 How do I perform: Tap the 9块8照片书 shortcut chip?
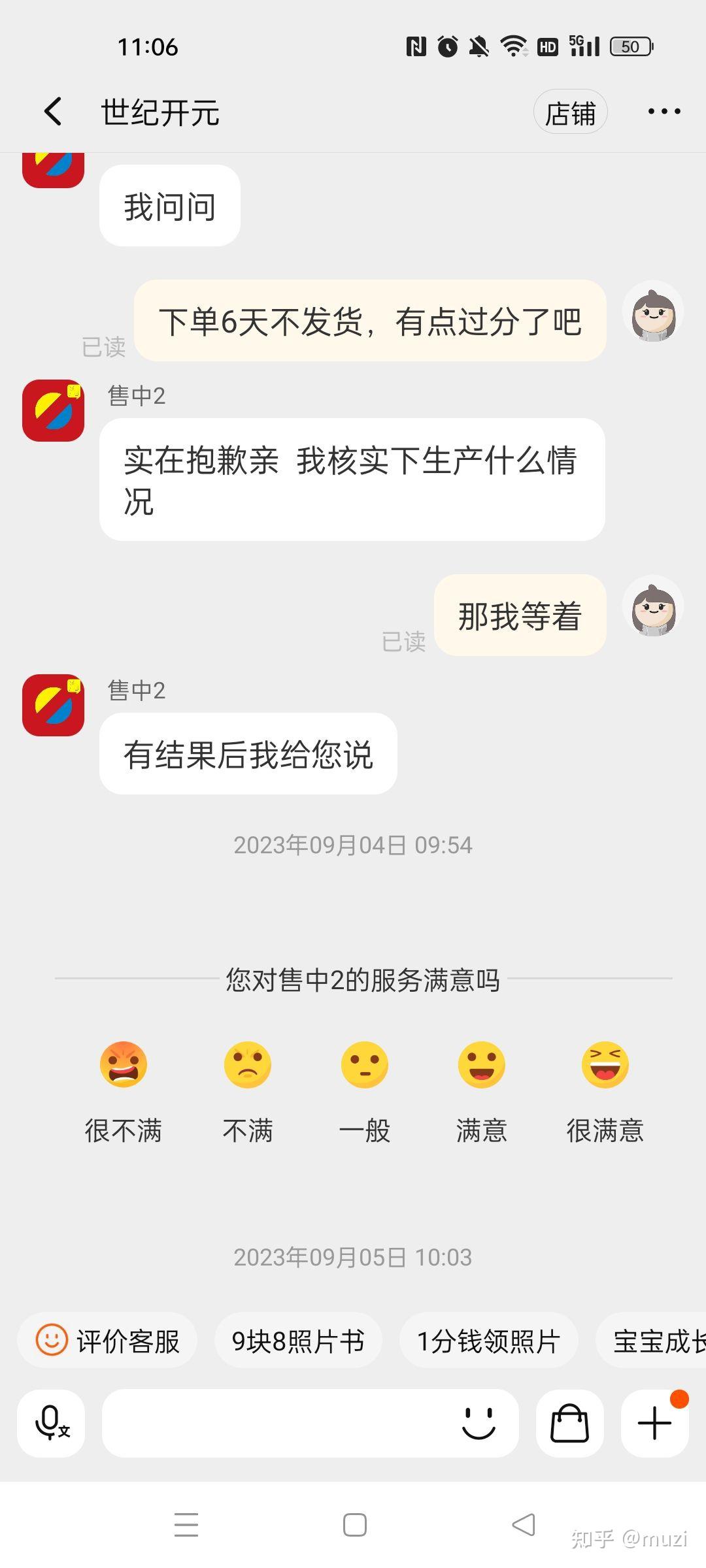298,1340
